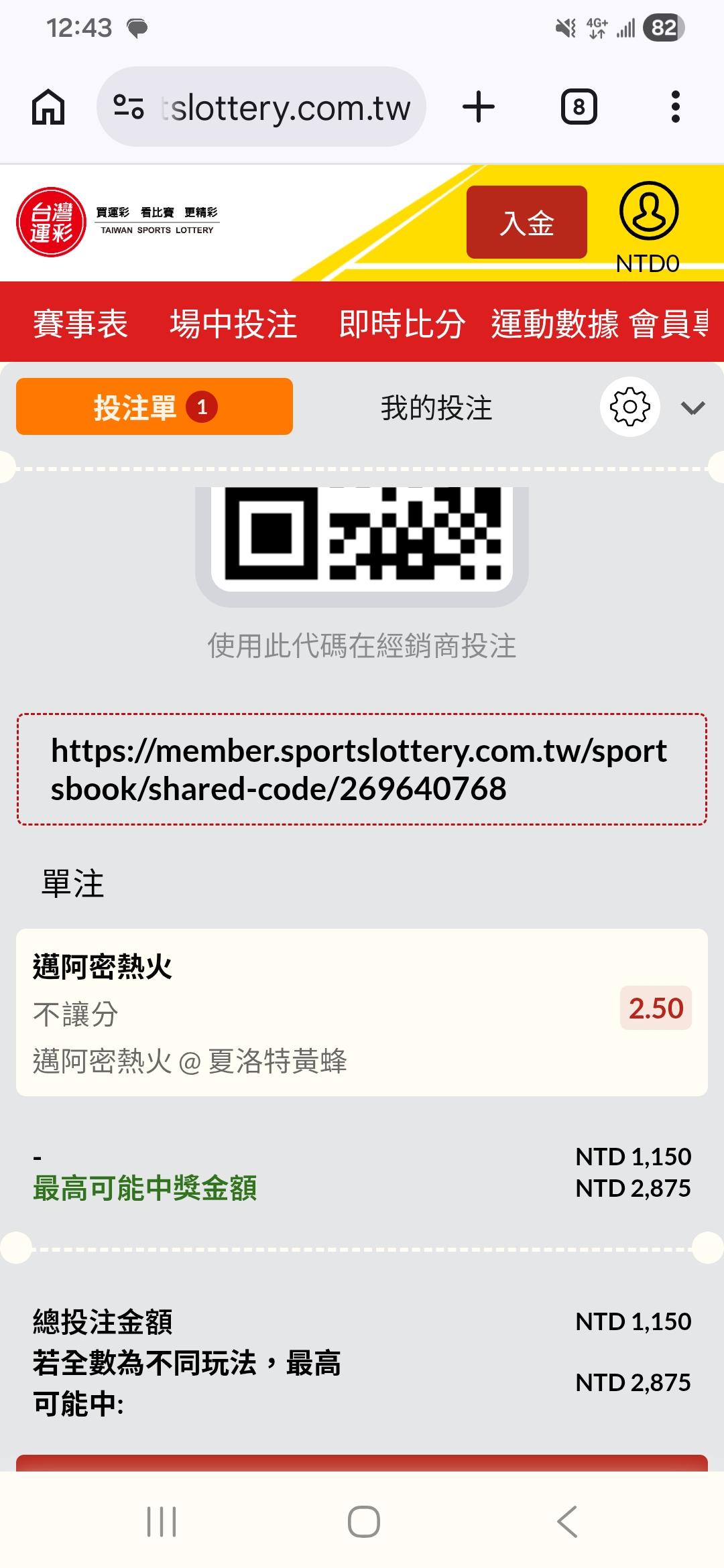Open a new browser tab
Viewport: 724px width, 1568px height.
point(479,107)
